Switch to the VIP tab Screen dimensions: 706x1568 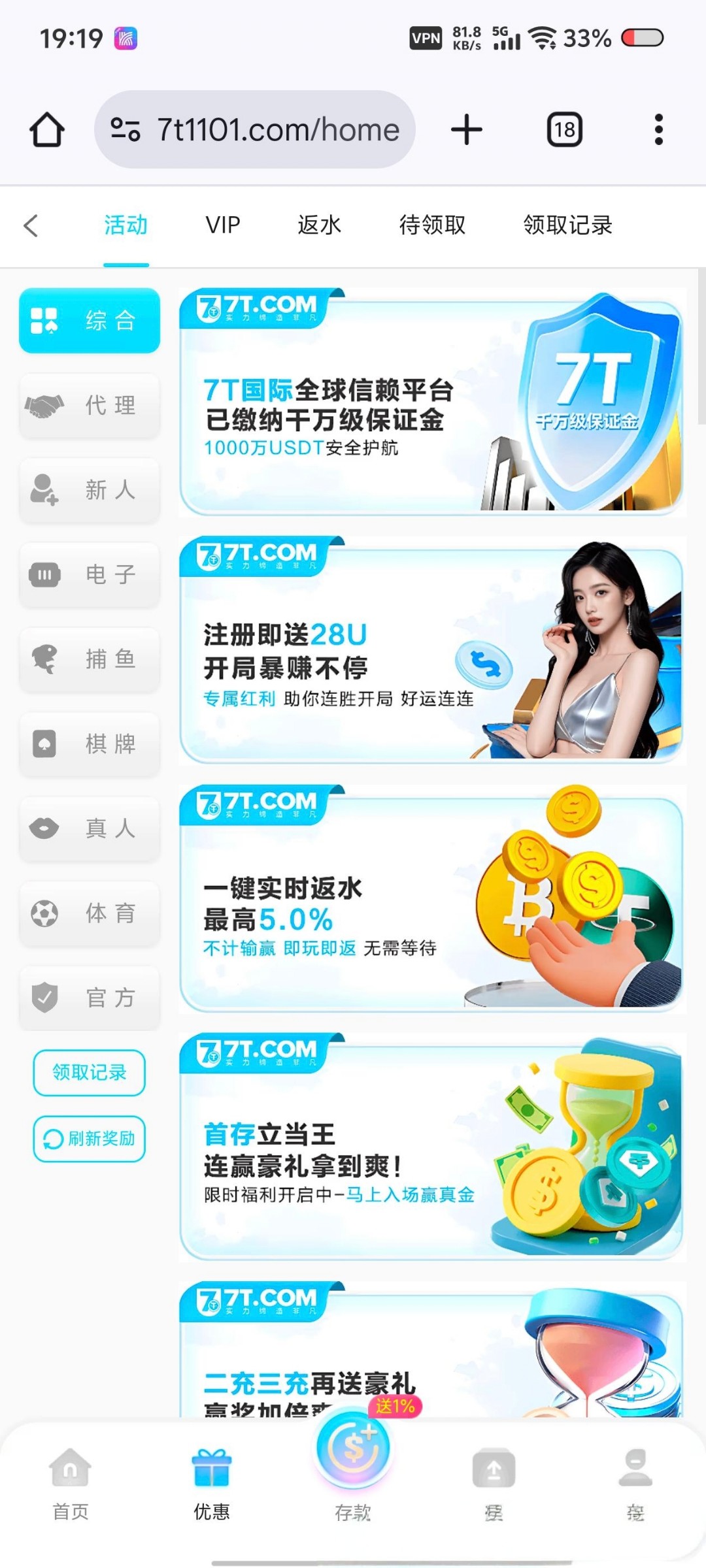(x=223, y=225)
